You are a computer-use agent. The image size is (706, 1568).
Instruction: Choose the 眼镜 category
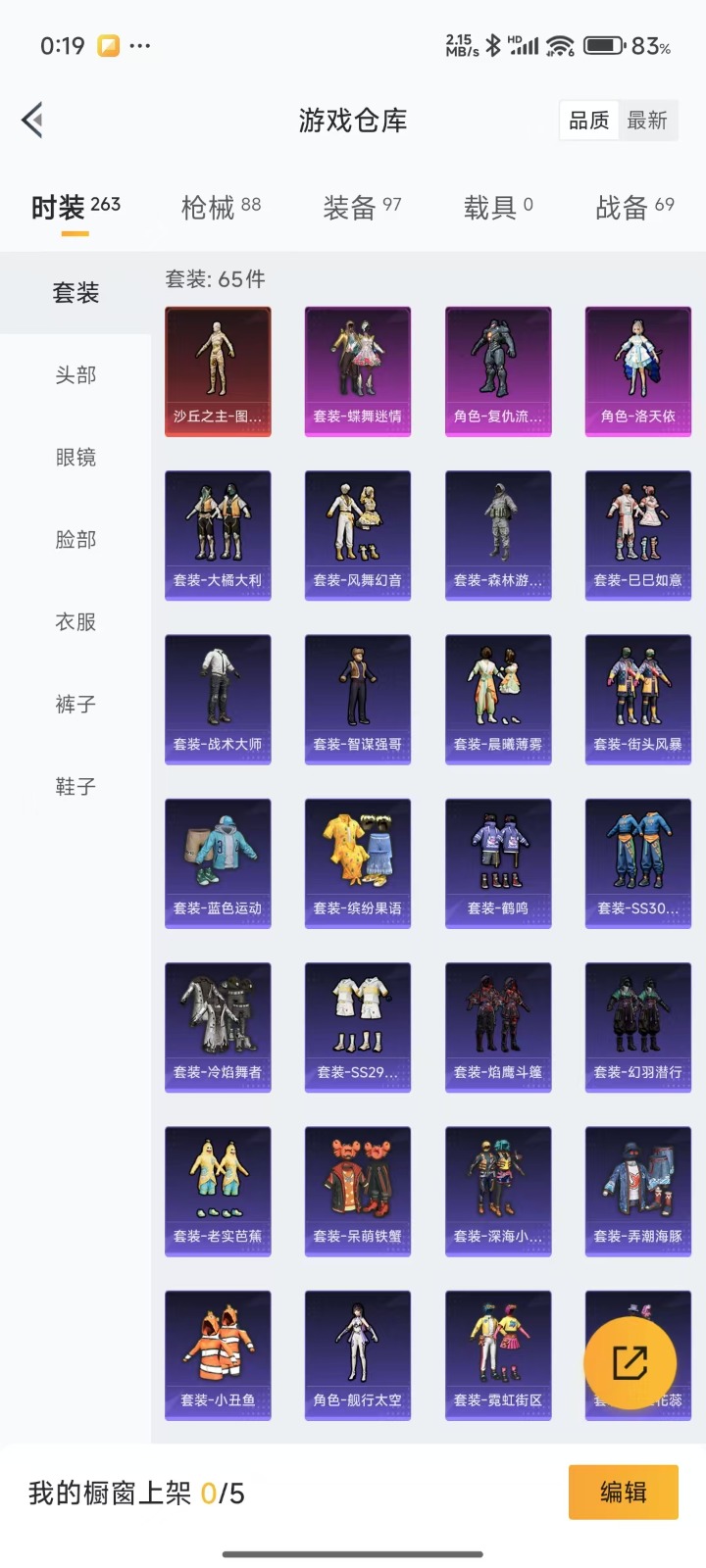[x=76, y=457]
